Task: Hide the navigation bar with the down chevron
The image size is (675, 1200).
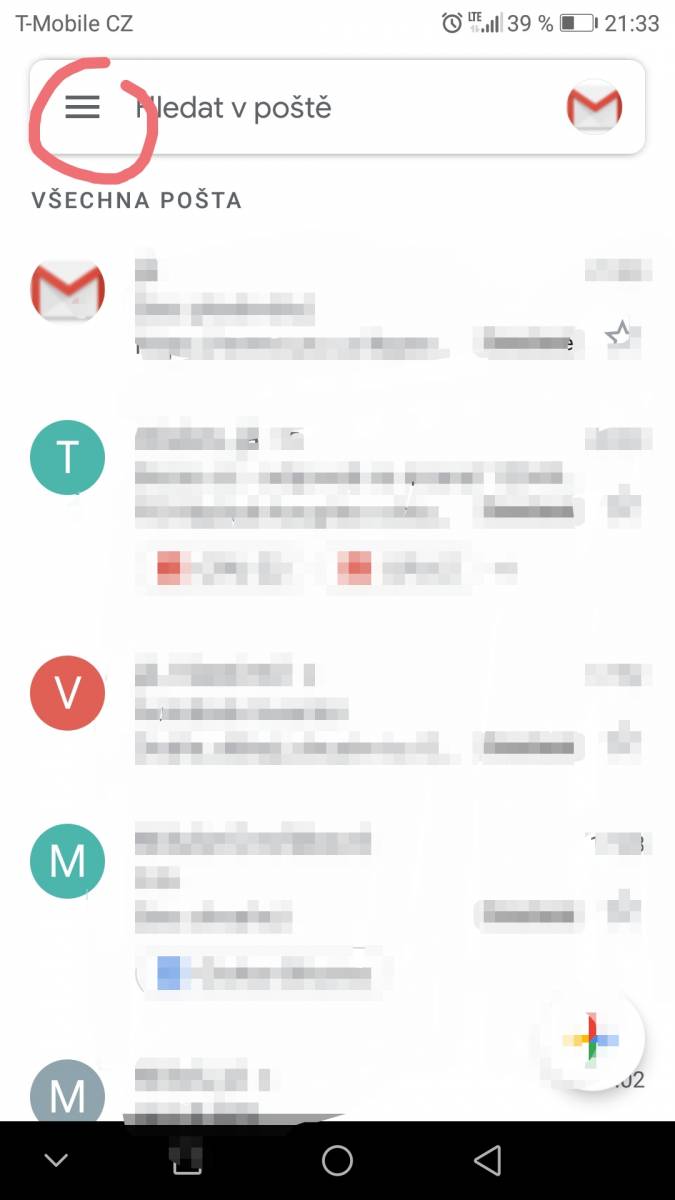Action: pyautogui.click(x=56, y=1161)
